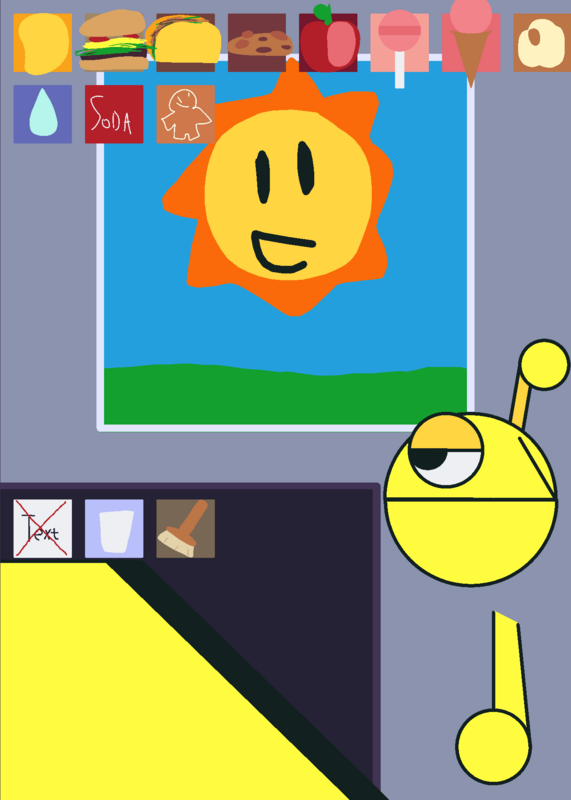Select the burger food item
Image resolution: width=571 pixels, height=800 pixels.
114,42
